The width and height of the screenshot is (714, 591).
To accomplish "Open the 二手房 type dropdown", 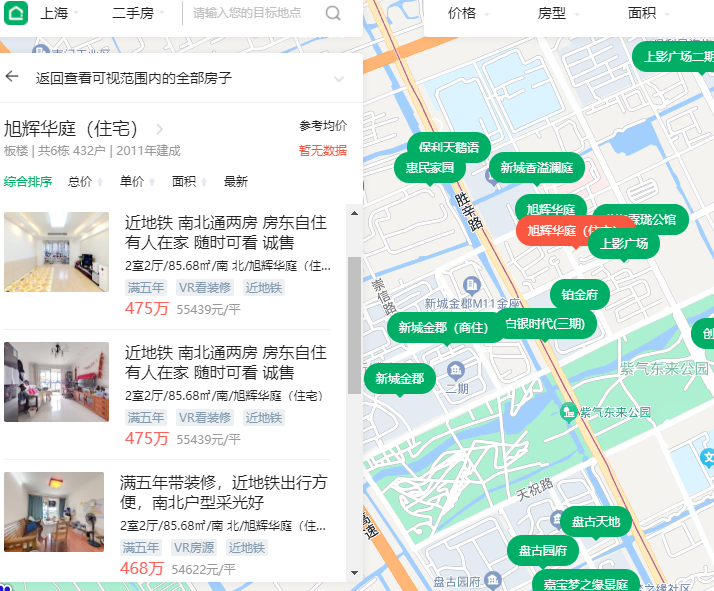I will [x=139, y=14].
